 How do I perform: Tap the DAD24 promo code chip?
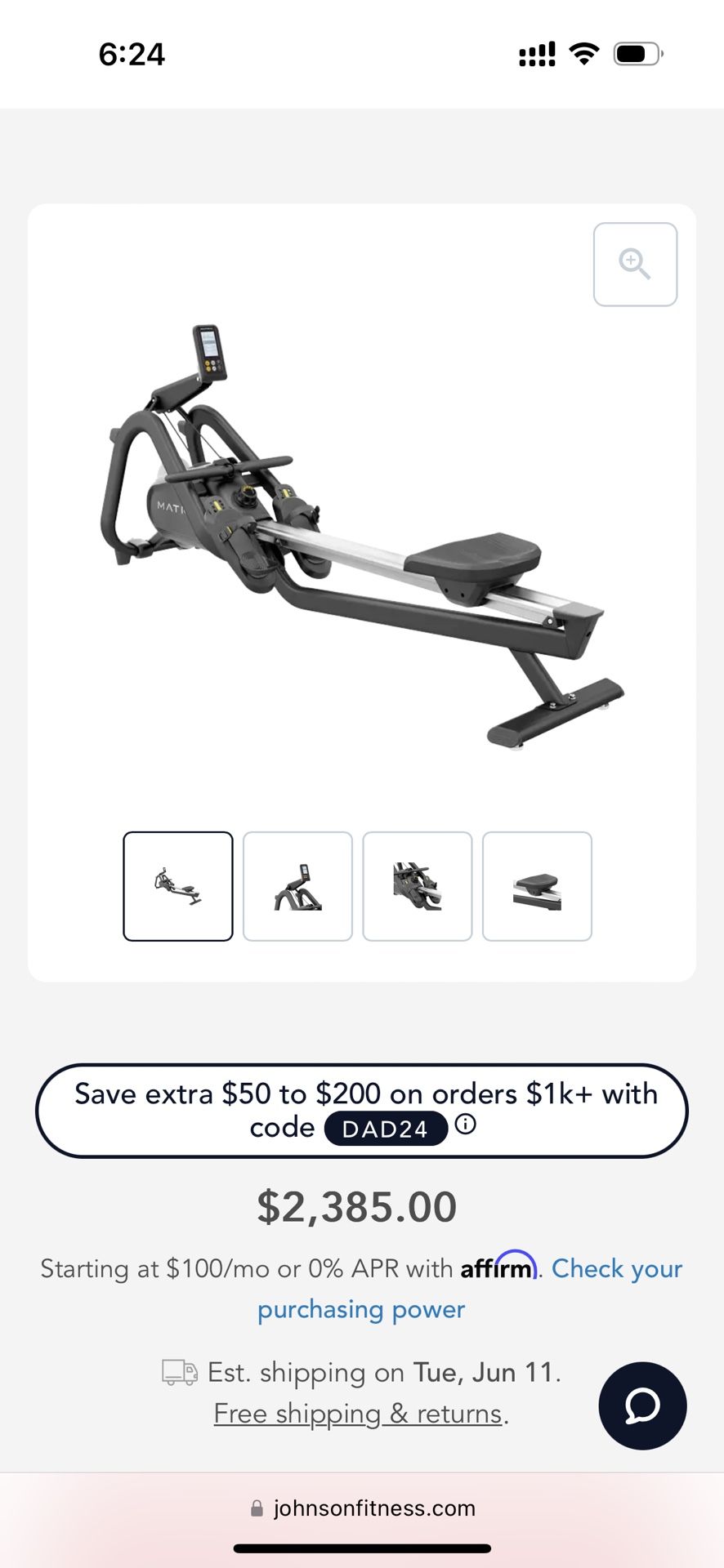click(x=386, y=1129)
